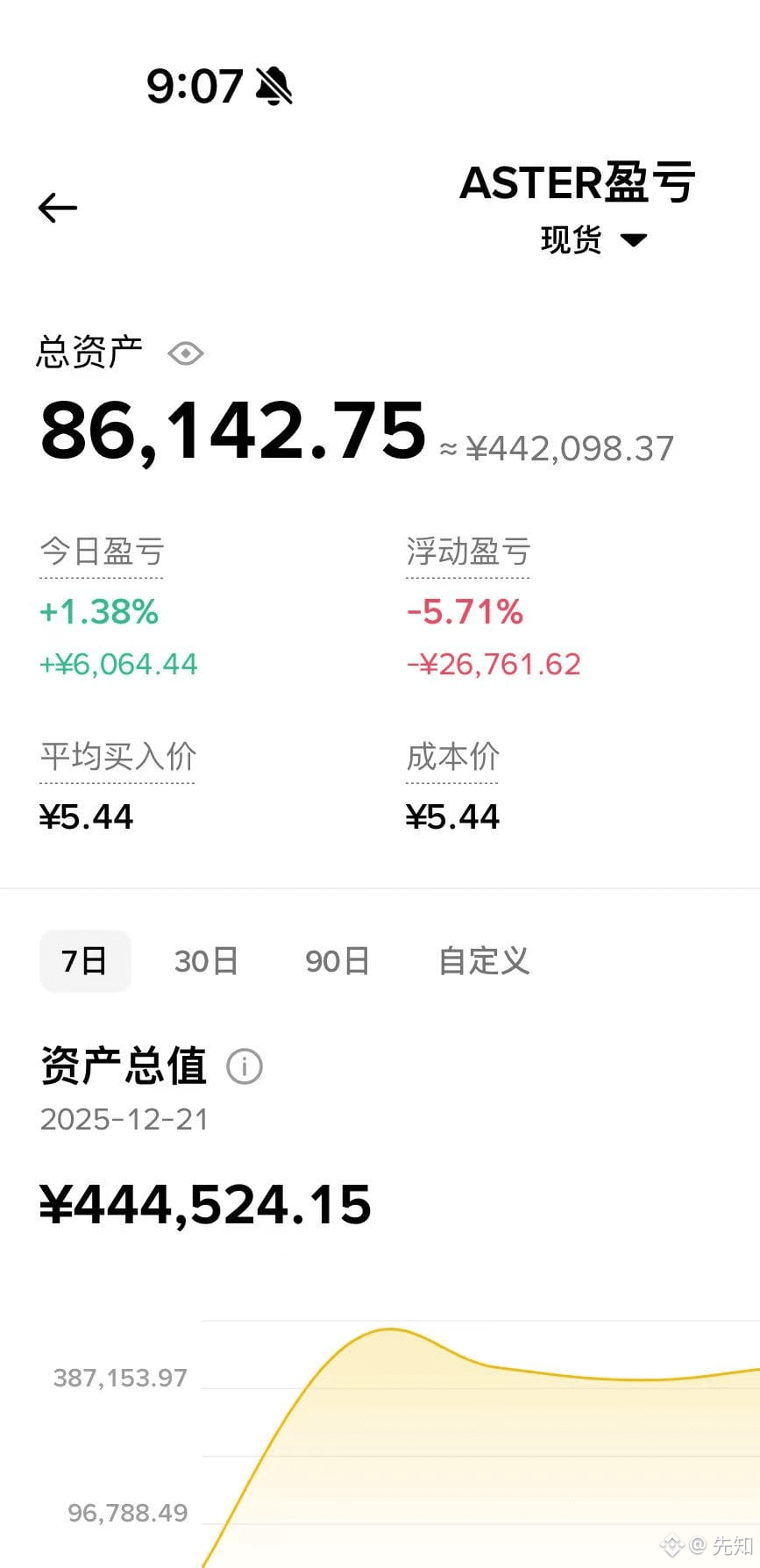Screen dimensions: 760x1568
Task: Toggle visibility of total assets via eye icon
Action: 185,353
